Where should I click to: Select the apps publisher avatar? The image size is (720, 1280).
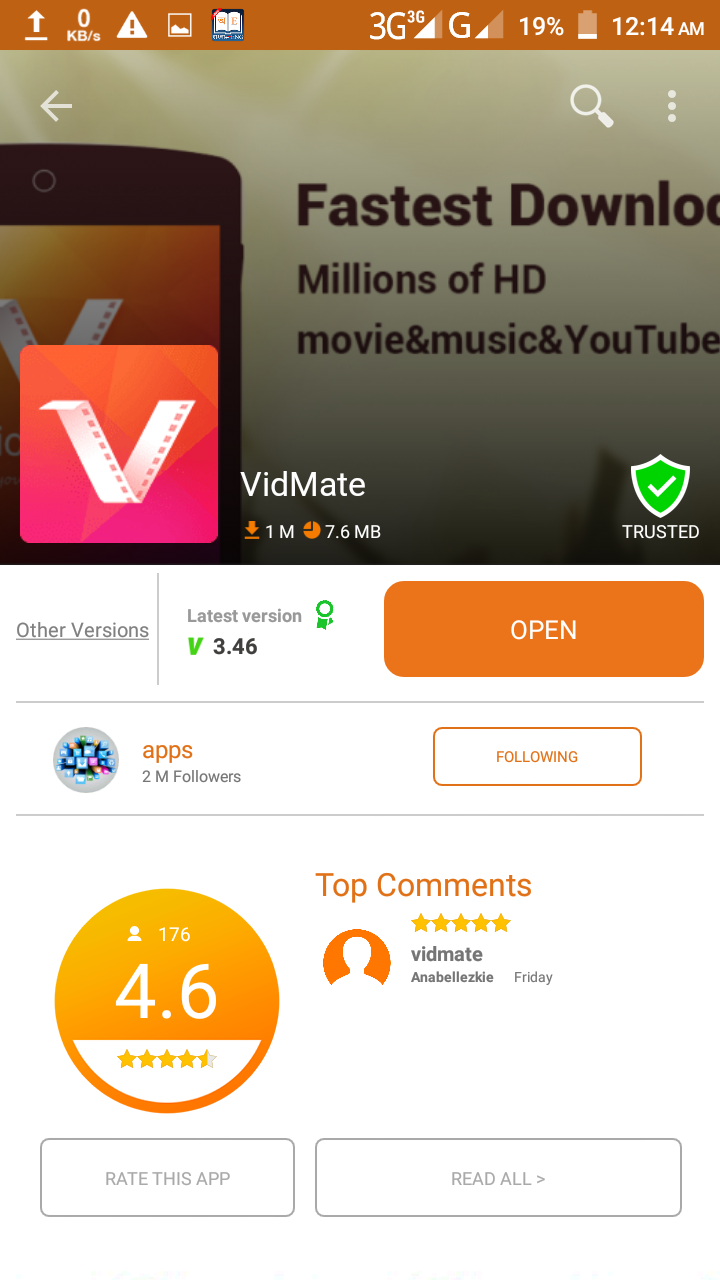85,759
